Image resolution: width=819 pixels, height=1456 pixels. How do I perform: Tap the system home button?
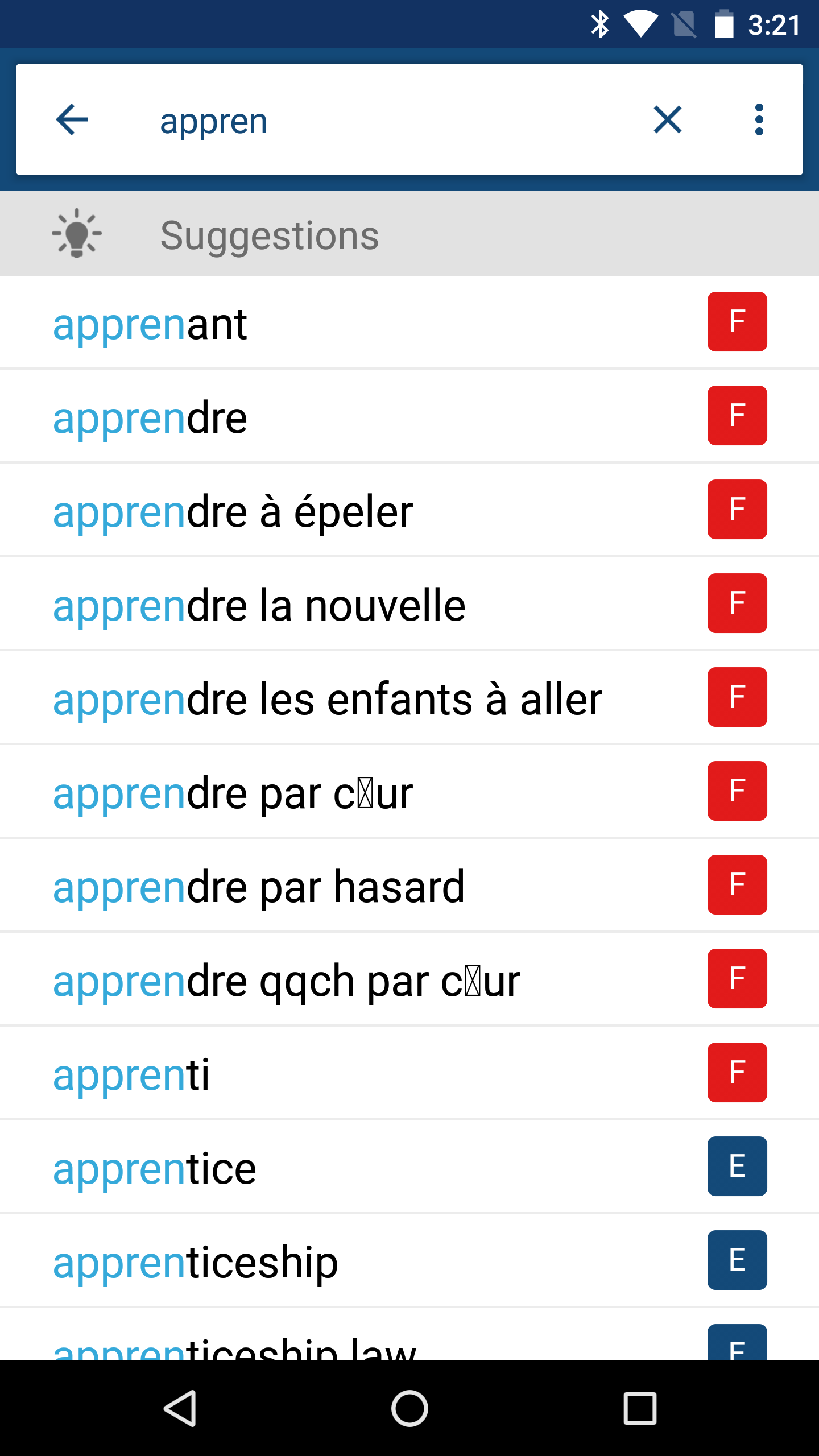[x=409, y=1408]
